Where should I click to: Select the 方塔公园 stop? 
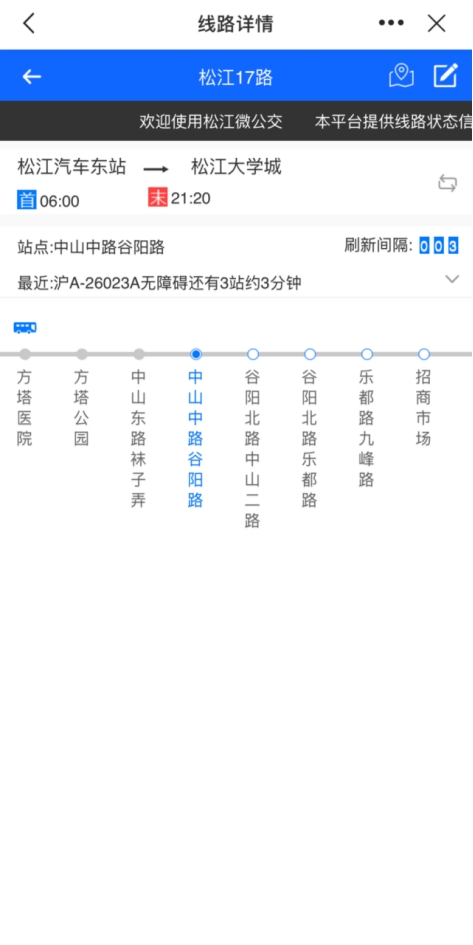[x=81, y=400]
